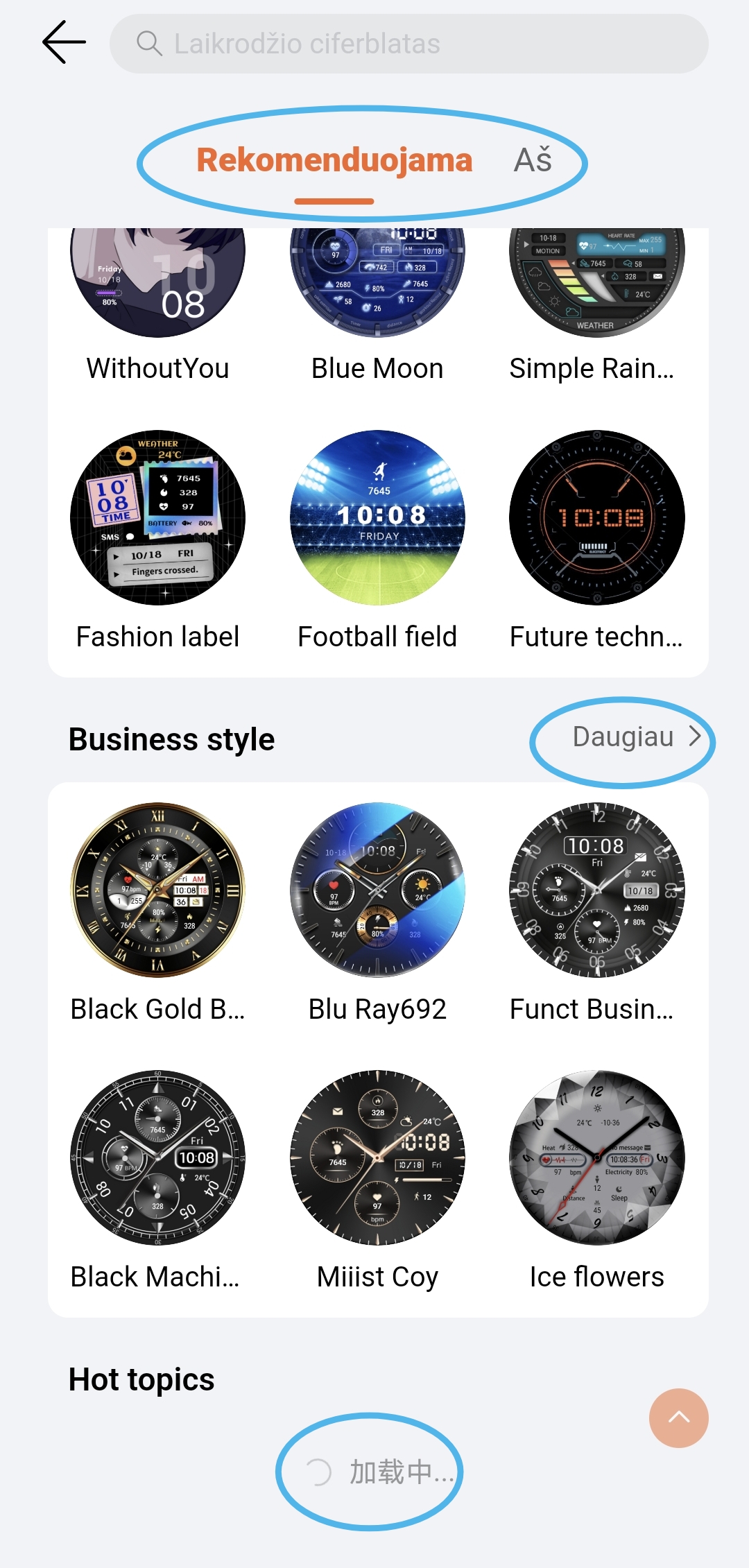Viewport: 749px width, 1568px height.
Task: Open the Black Gold B watch face
Action: (158, 890)
